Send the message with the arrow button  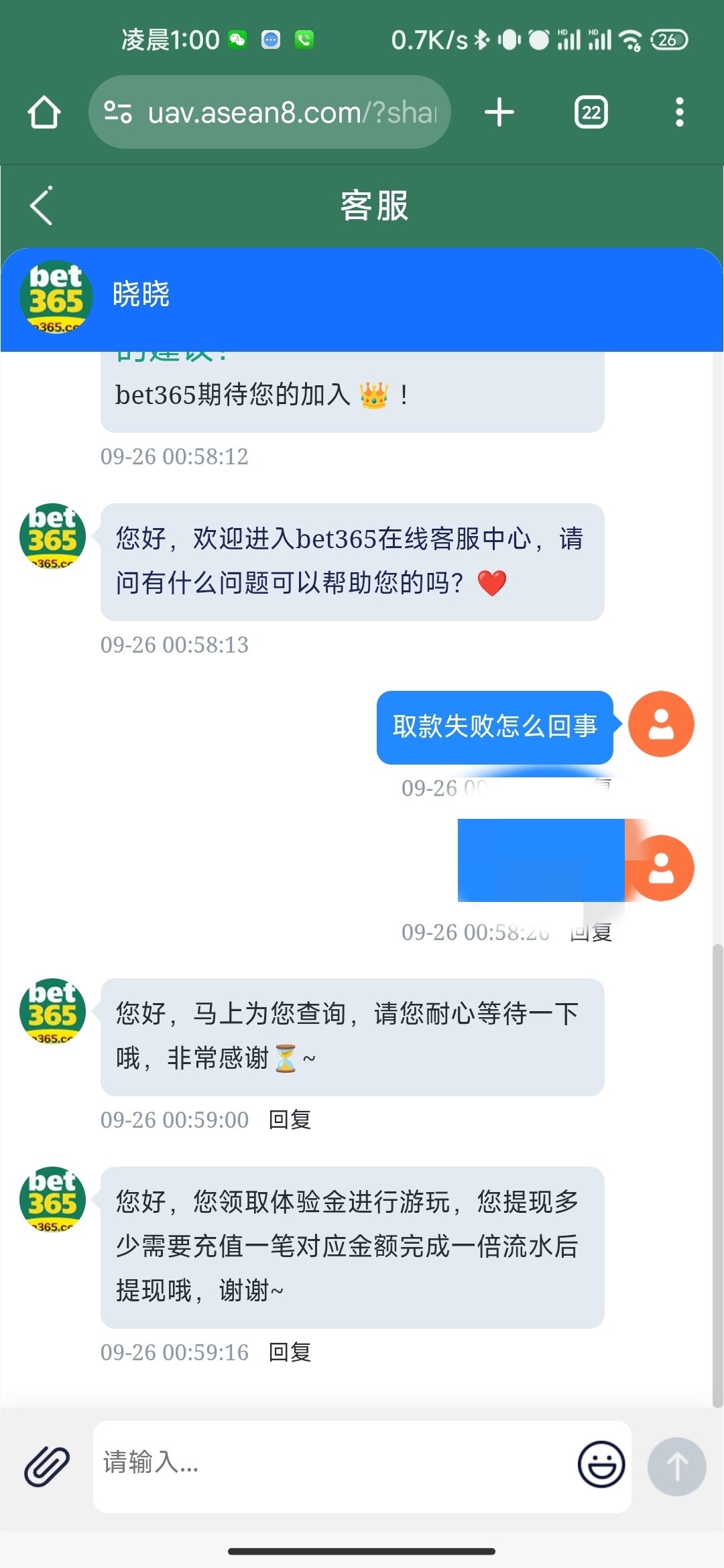click(x=676, y=1466)
